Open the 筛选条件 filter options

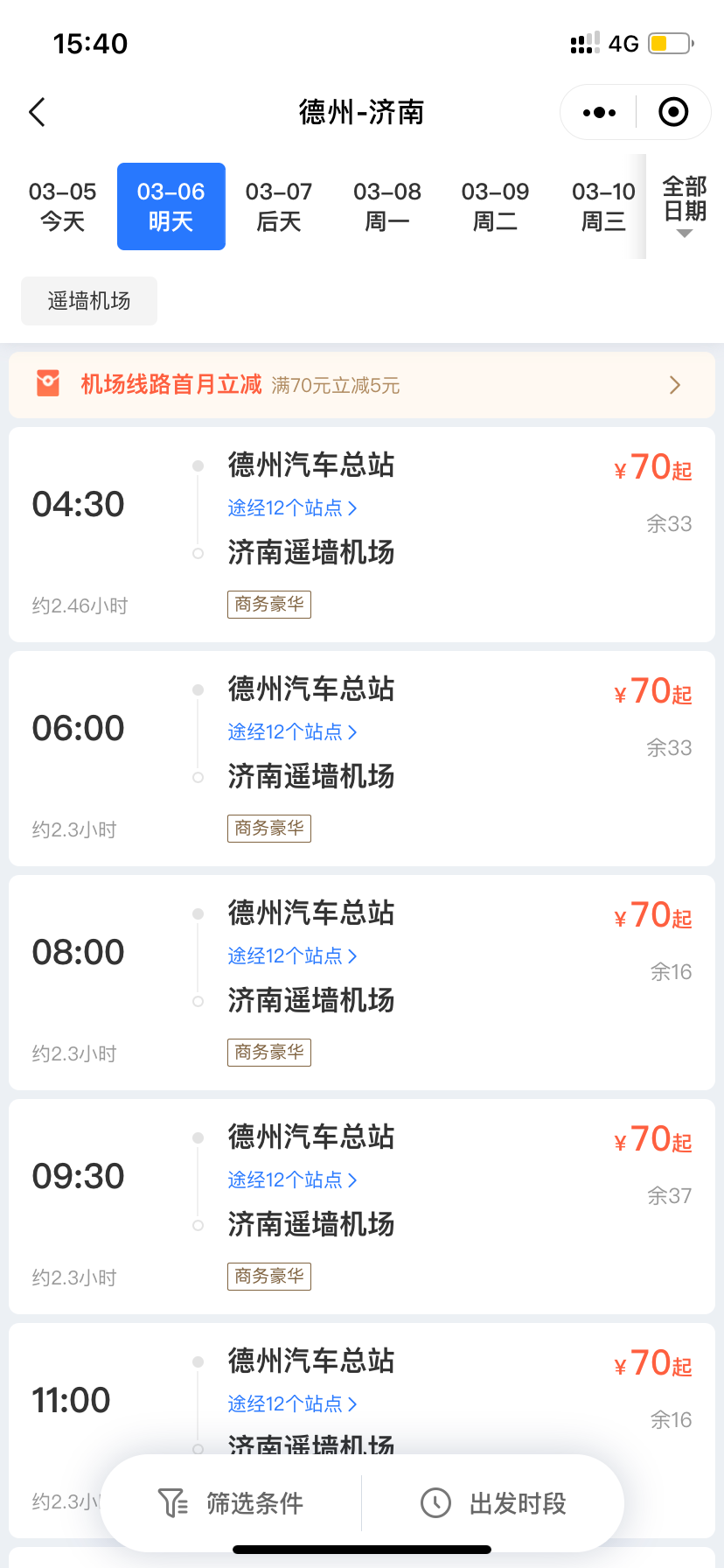231,1503
